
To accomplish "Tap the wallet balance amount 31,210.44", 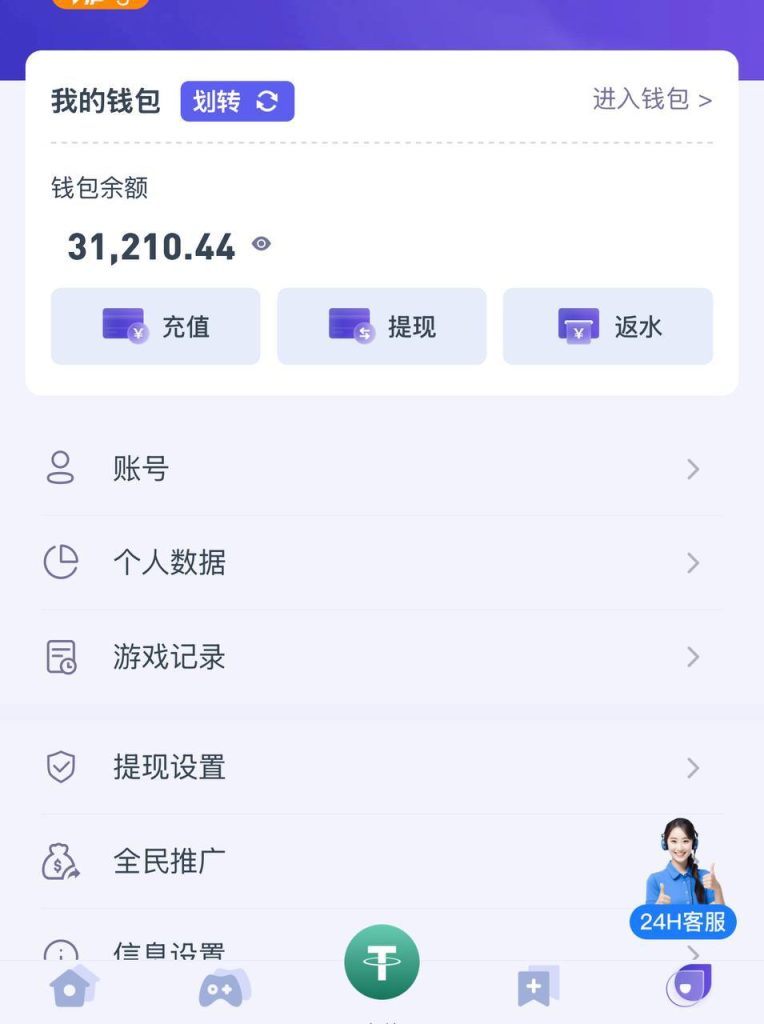I will click(x=150, y=246).
